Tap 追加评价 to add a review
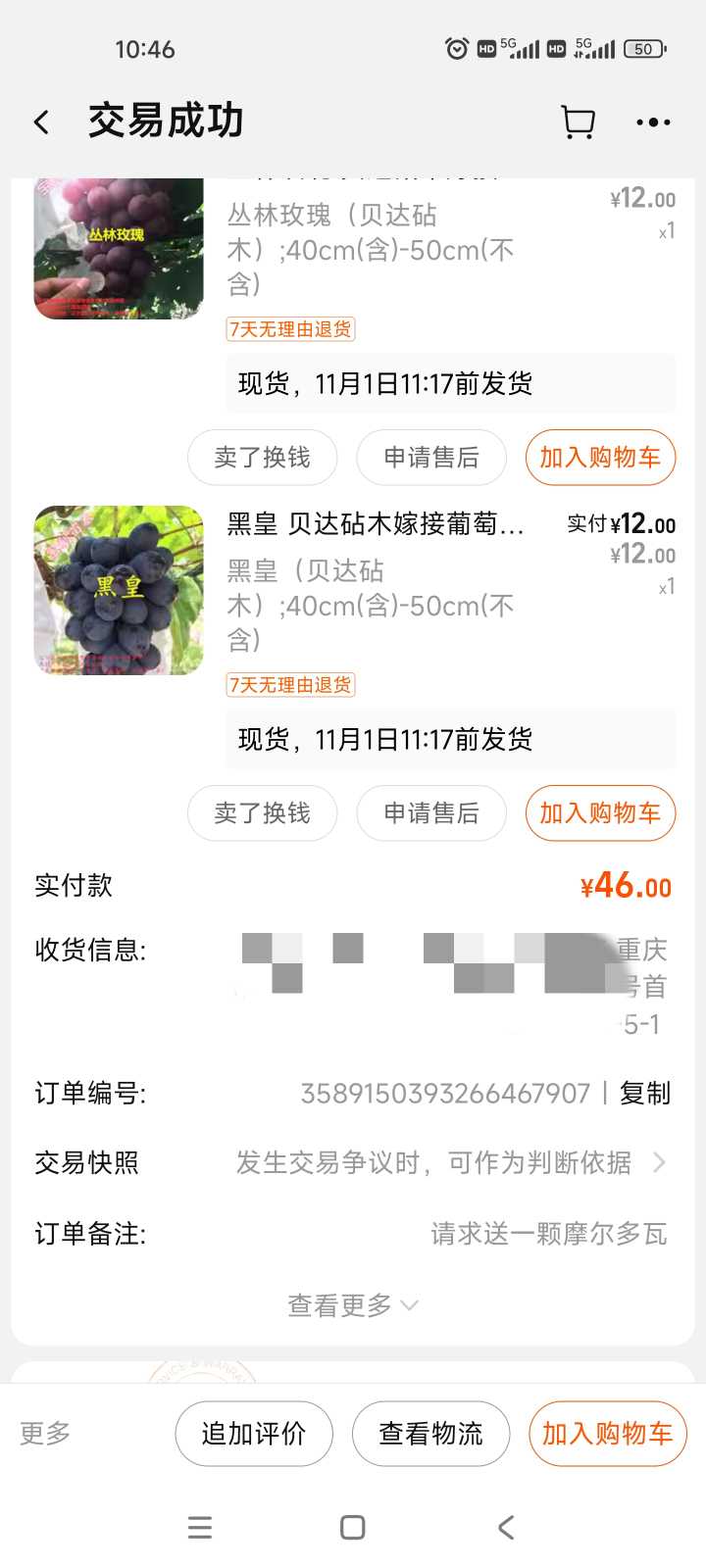This screenshot has height=1568, width=706. tap(254, 1434)
